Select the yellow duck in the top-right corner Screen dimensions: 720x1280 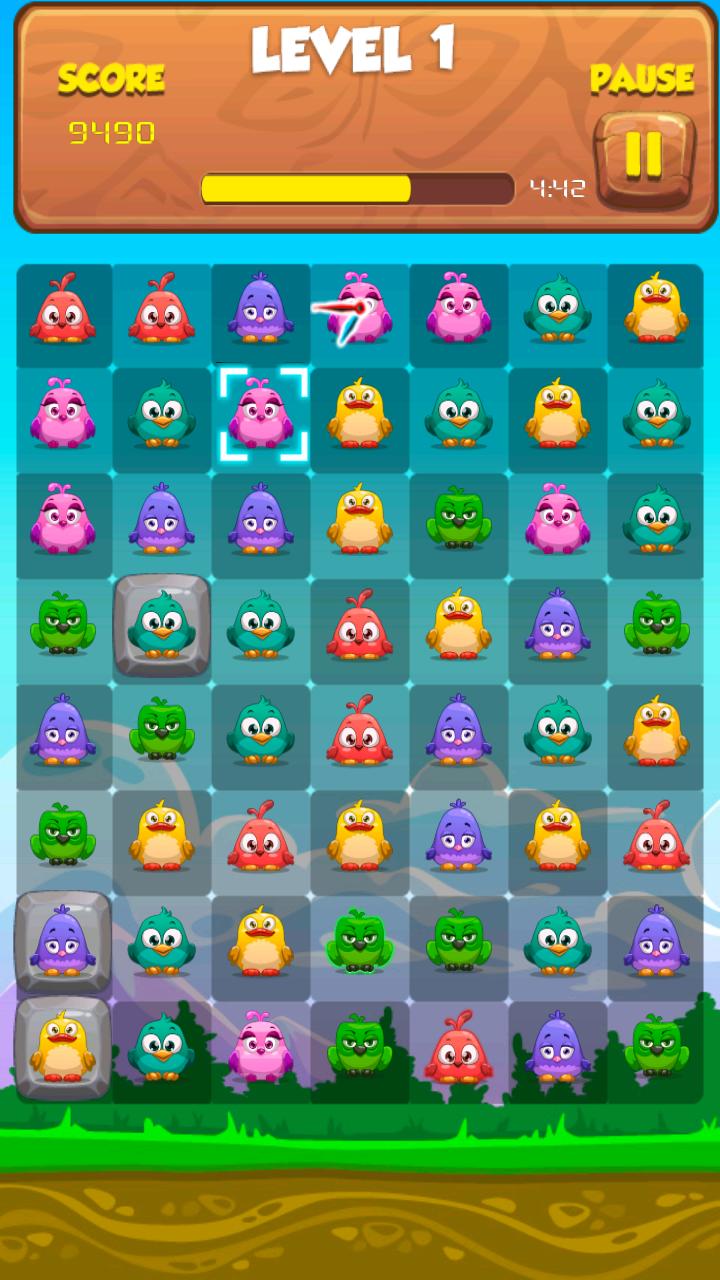point(655,308)
